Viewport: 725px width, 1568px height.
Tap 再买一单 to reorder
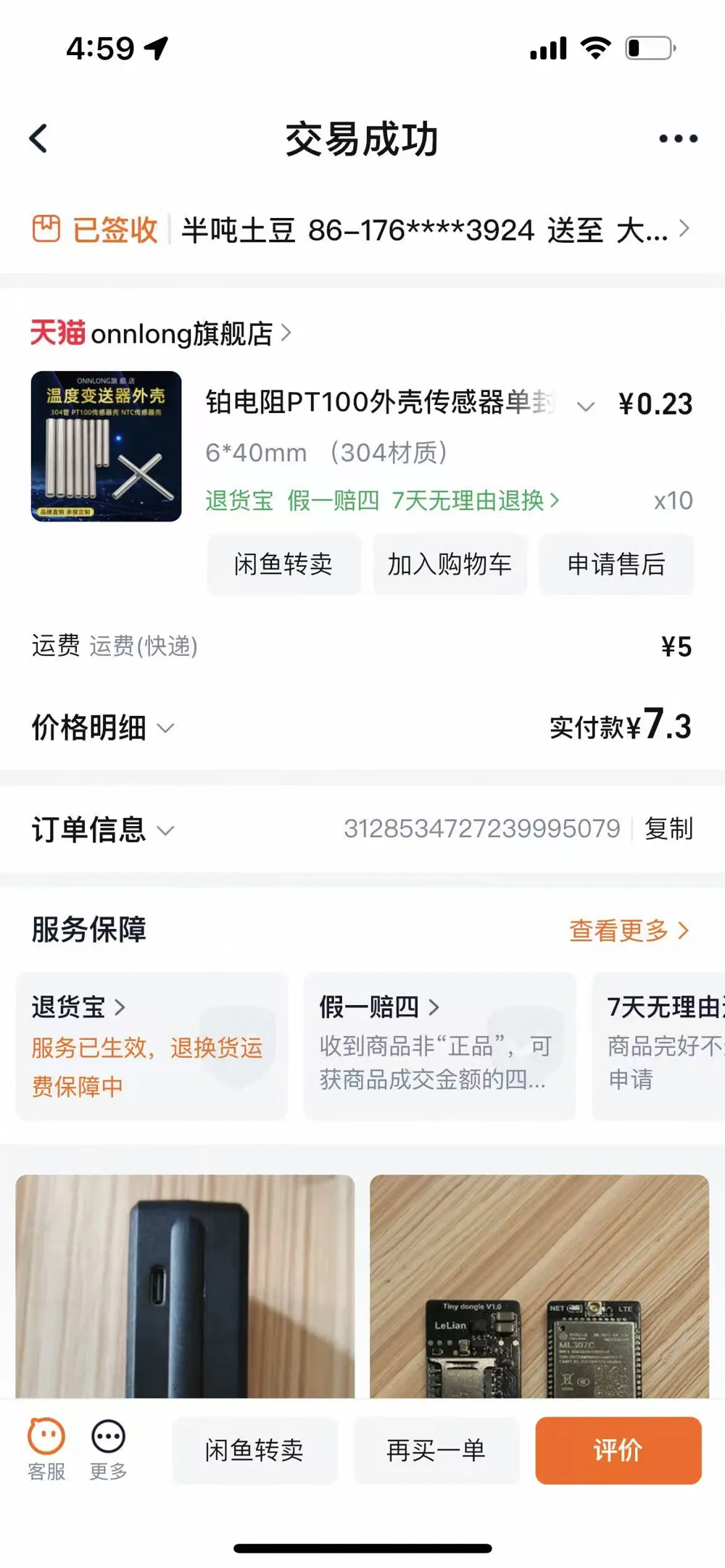point(436,1451)
